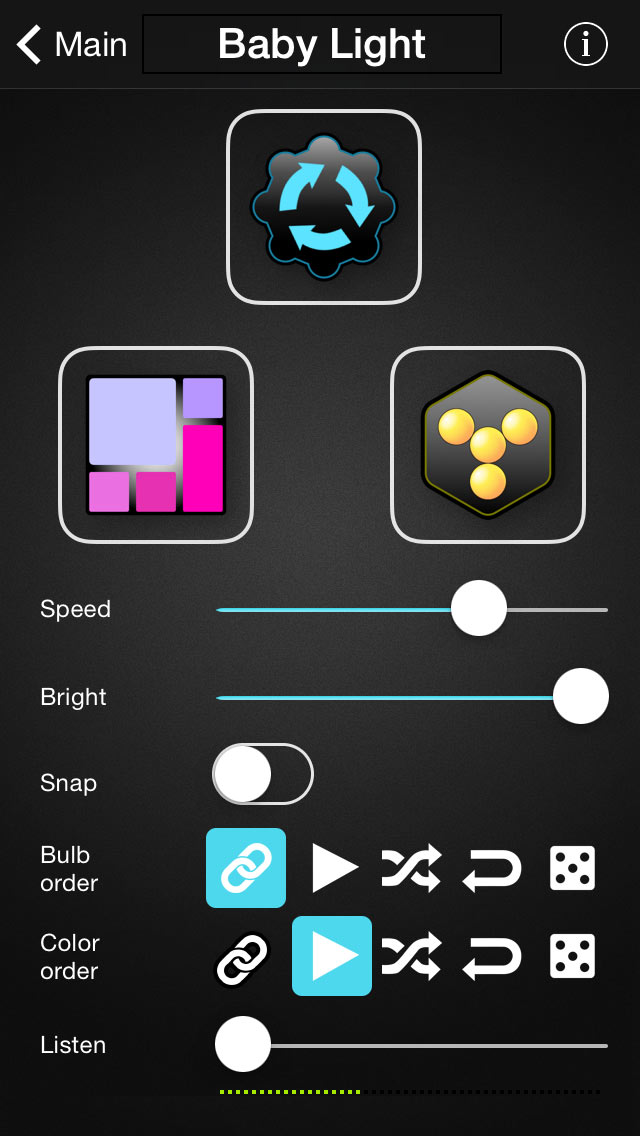
Task: Select shuffle for Color order
Action: point(411,956)
